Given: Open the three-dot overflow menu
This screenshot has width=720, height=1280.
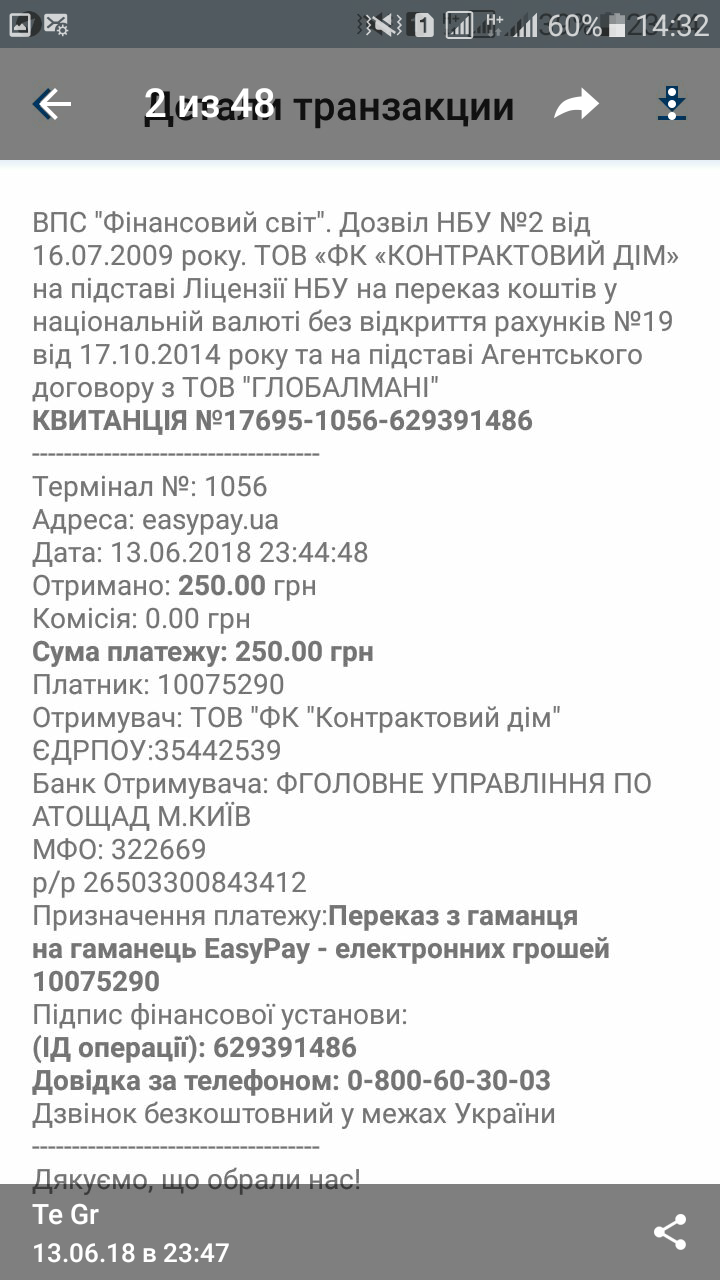Looking at the screenshot, I should [x=672, y=104].
